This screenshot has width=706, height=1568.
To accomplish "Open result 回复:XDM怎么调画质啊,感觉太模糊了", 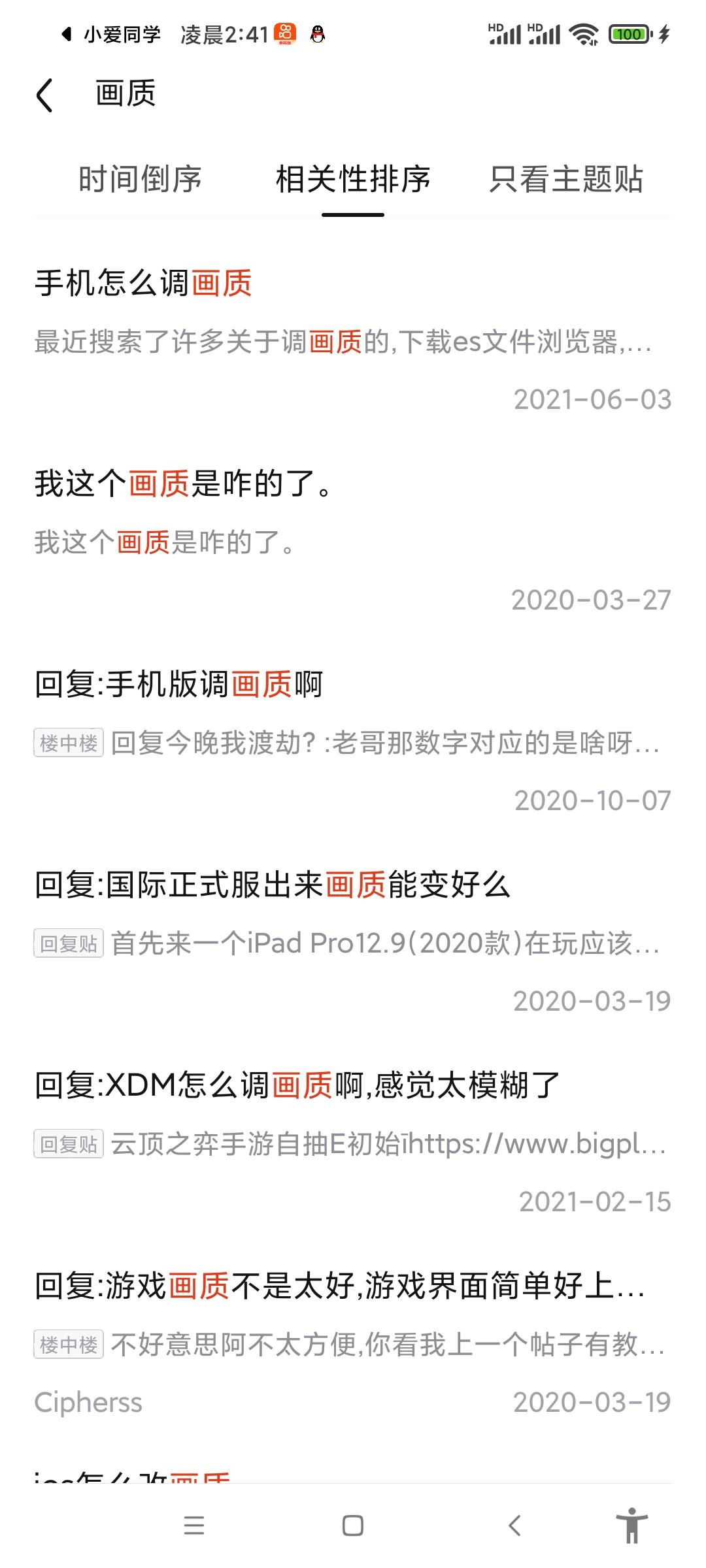I will (297, 1086).
